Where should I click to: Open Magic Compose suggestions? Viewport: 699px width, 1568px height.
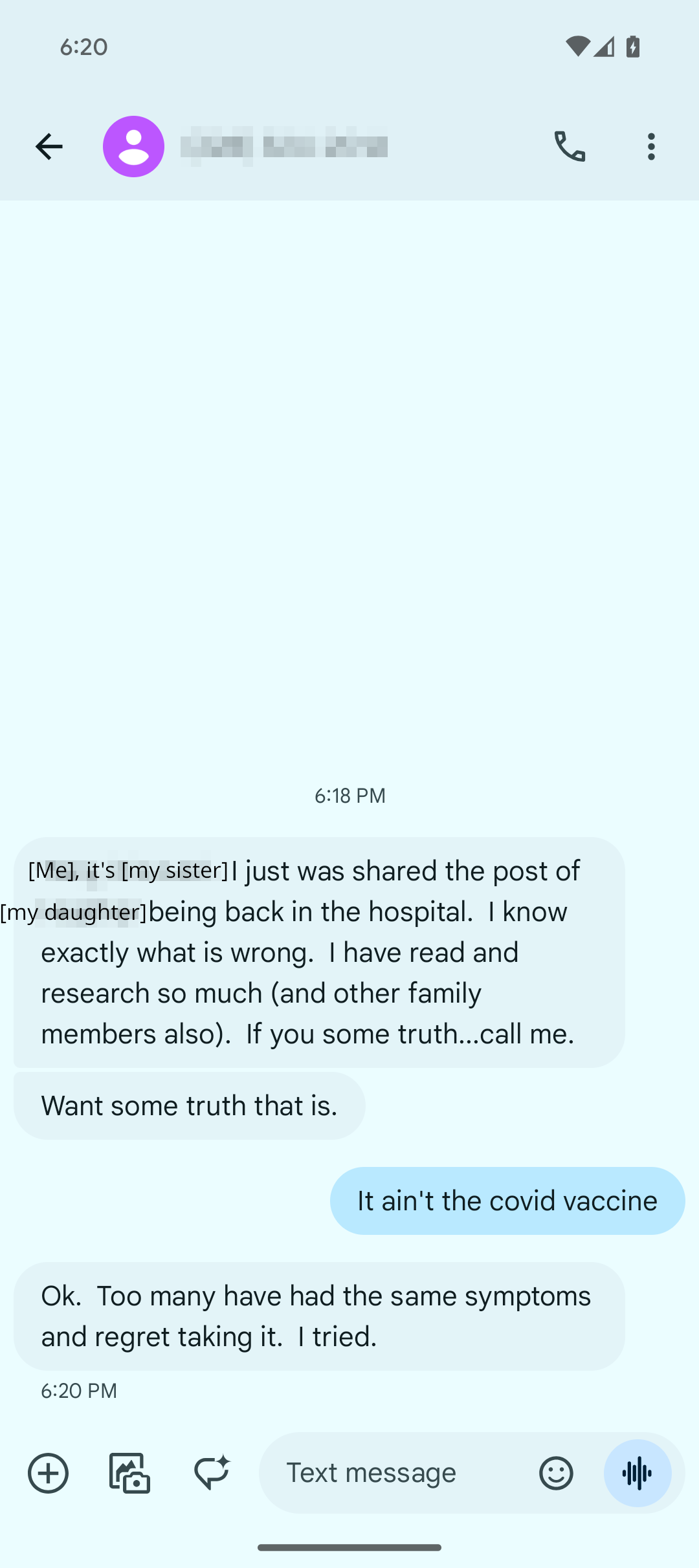coord(212,1473)
